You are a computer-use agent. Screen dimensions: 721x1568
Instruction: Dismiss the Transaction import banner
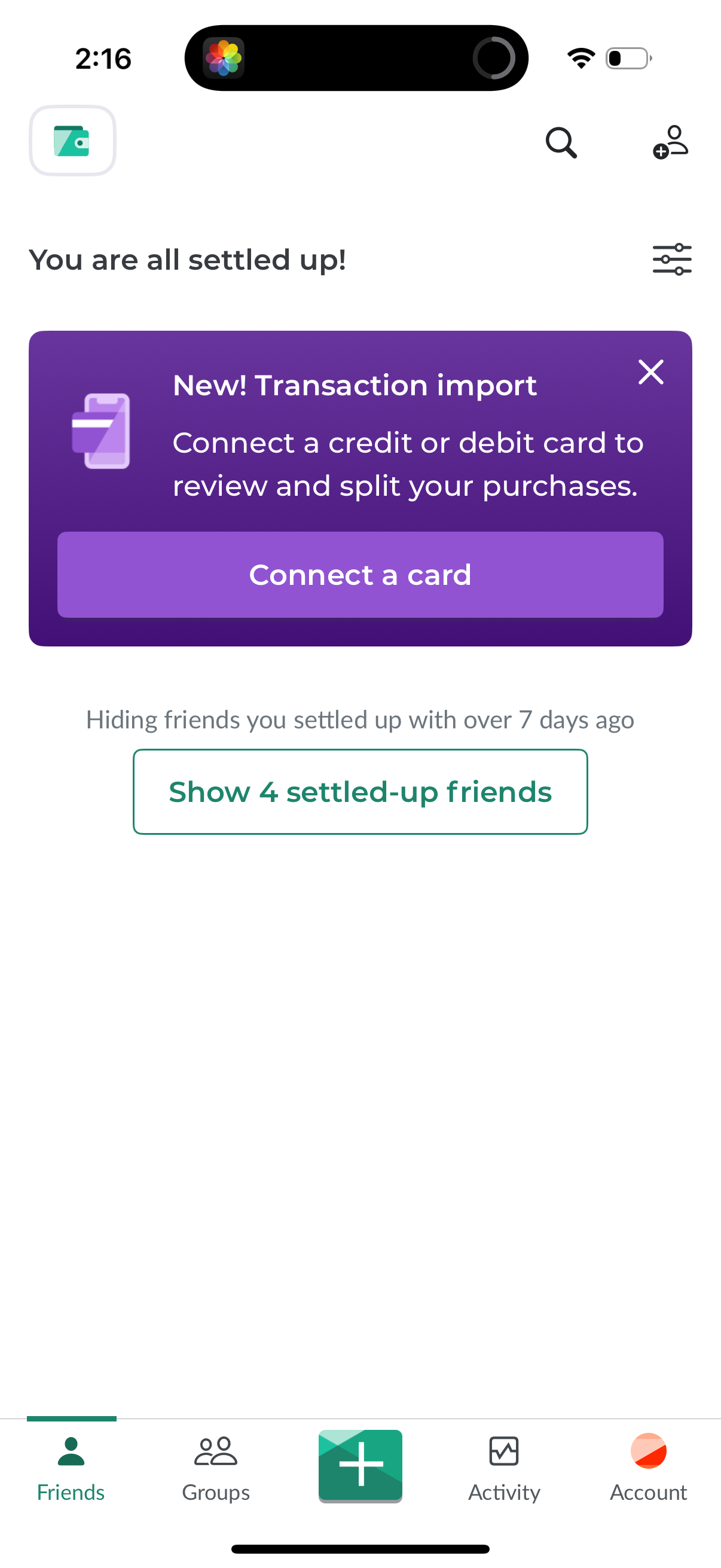coord(650,372)
